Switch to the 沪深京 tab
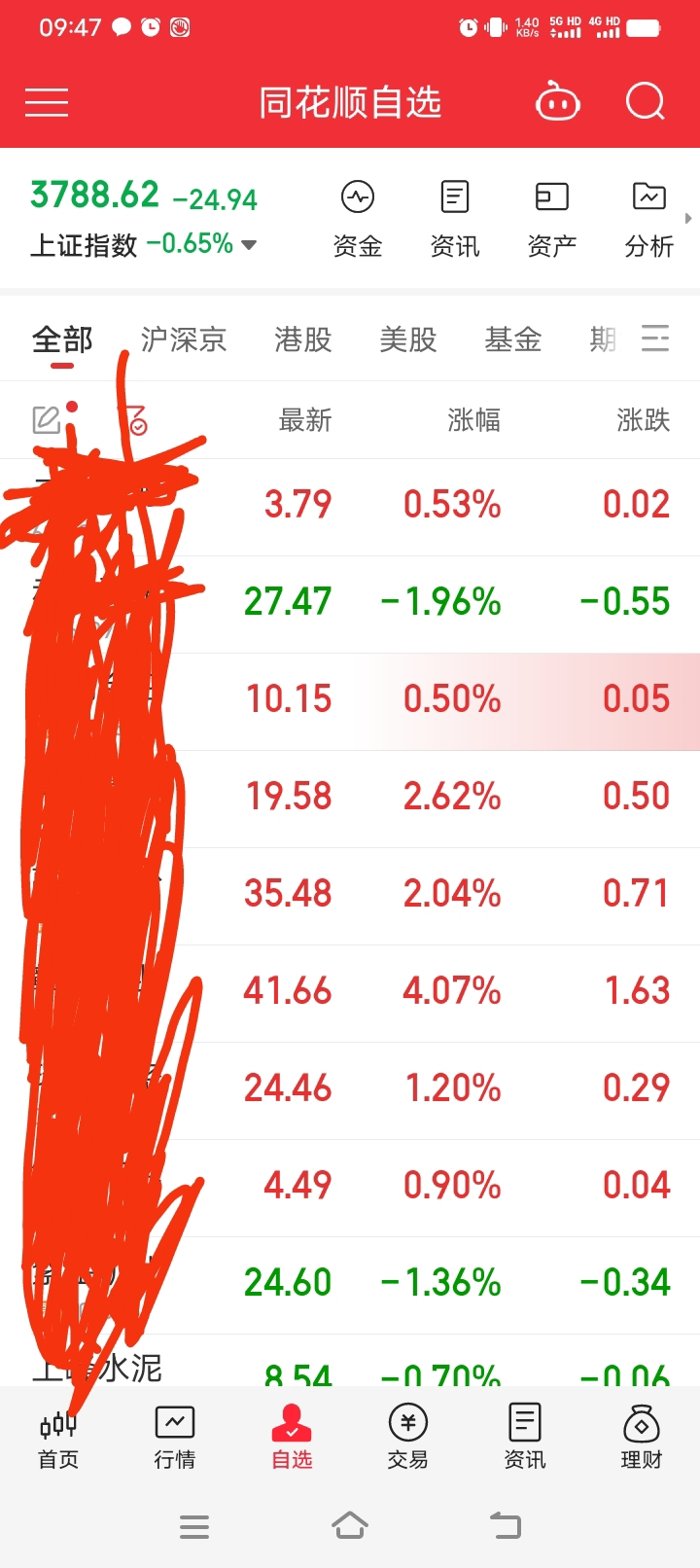This screenshot has height=1568, width=700. coord(184,339)
